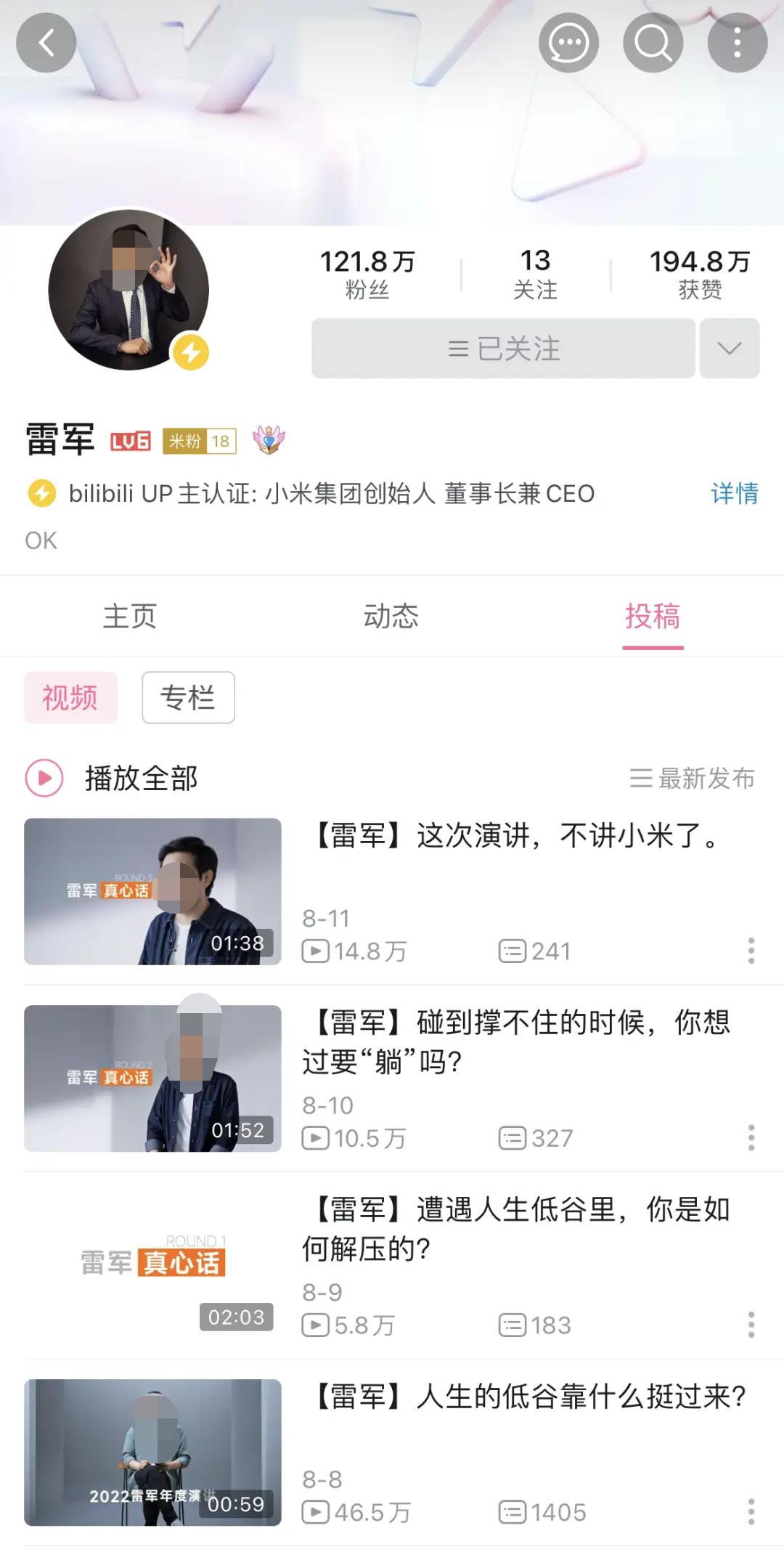Switch to the 主页 tab
The height and width of the screenshot is (1552, 784).
pos(131,615)
